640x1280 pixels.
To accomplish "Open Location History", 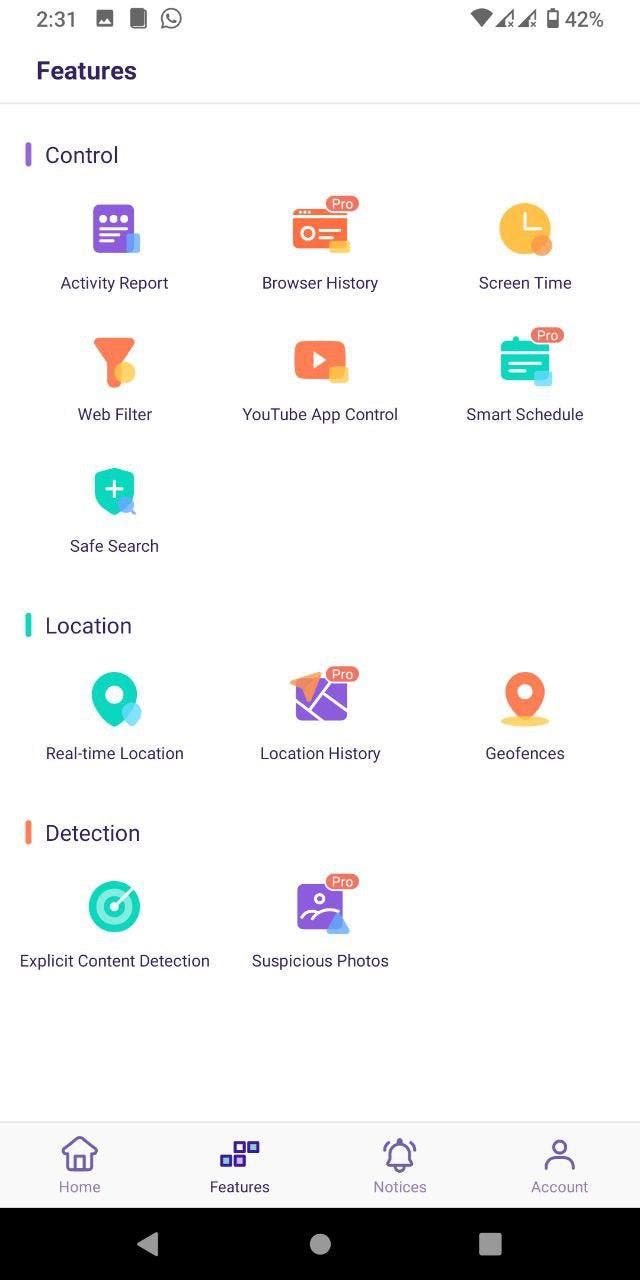I will (x=320, y=718).
